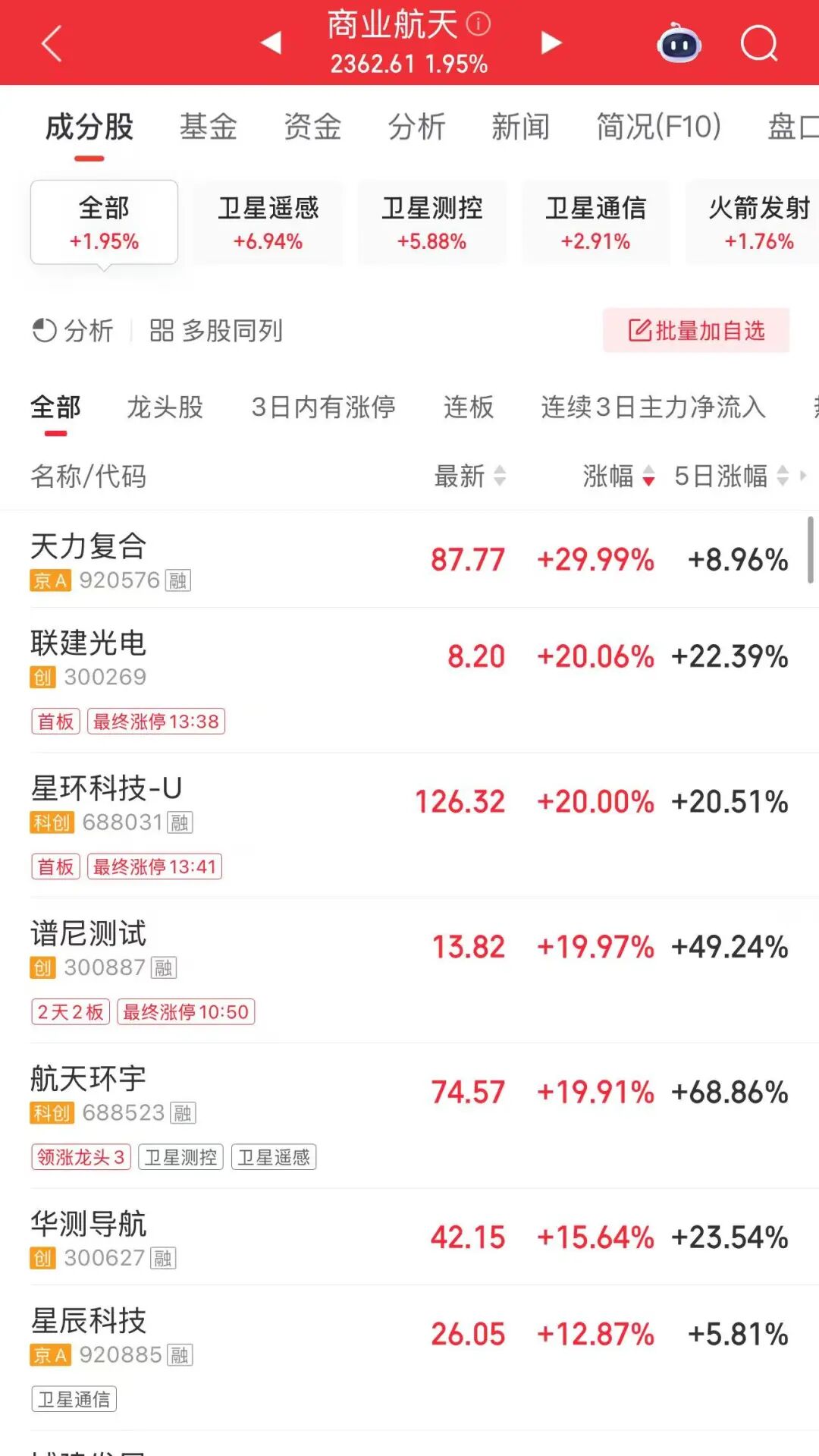The image size is (819, 1456).
Task: Open the stock 航天环宇
Action: click(x=89, y=1079)
